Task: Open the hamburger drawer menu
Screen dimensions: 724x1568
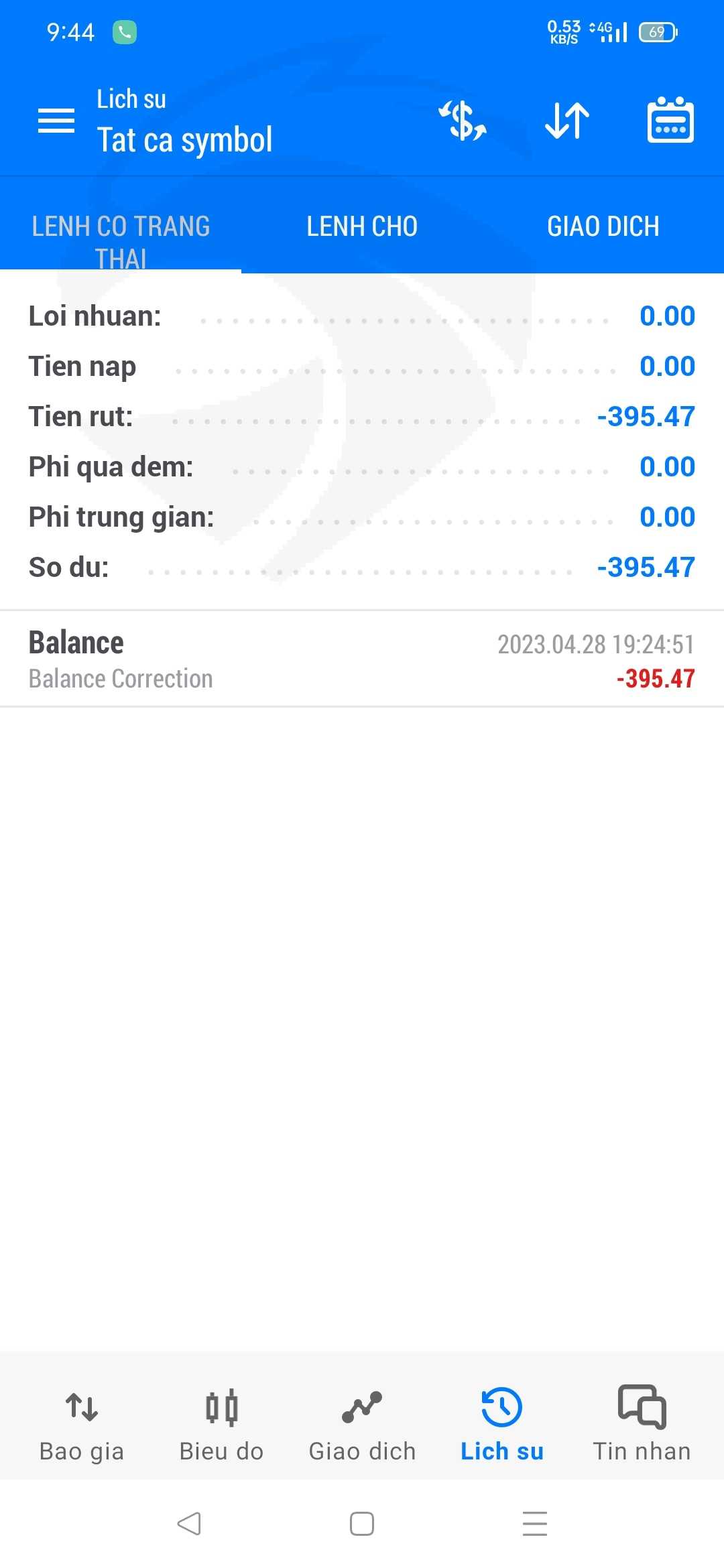Action: coord(56,121)
